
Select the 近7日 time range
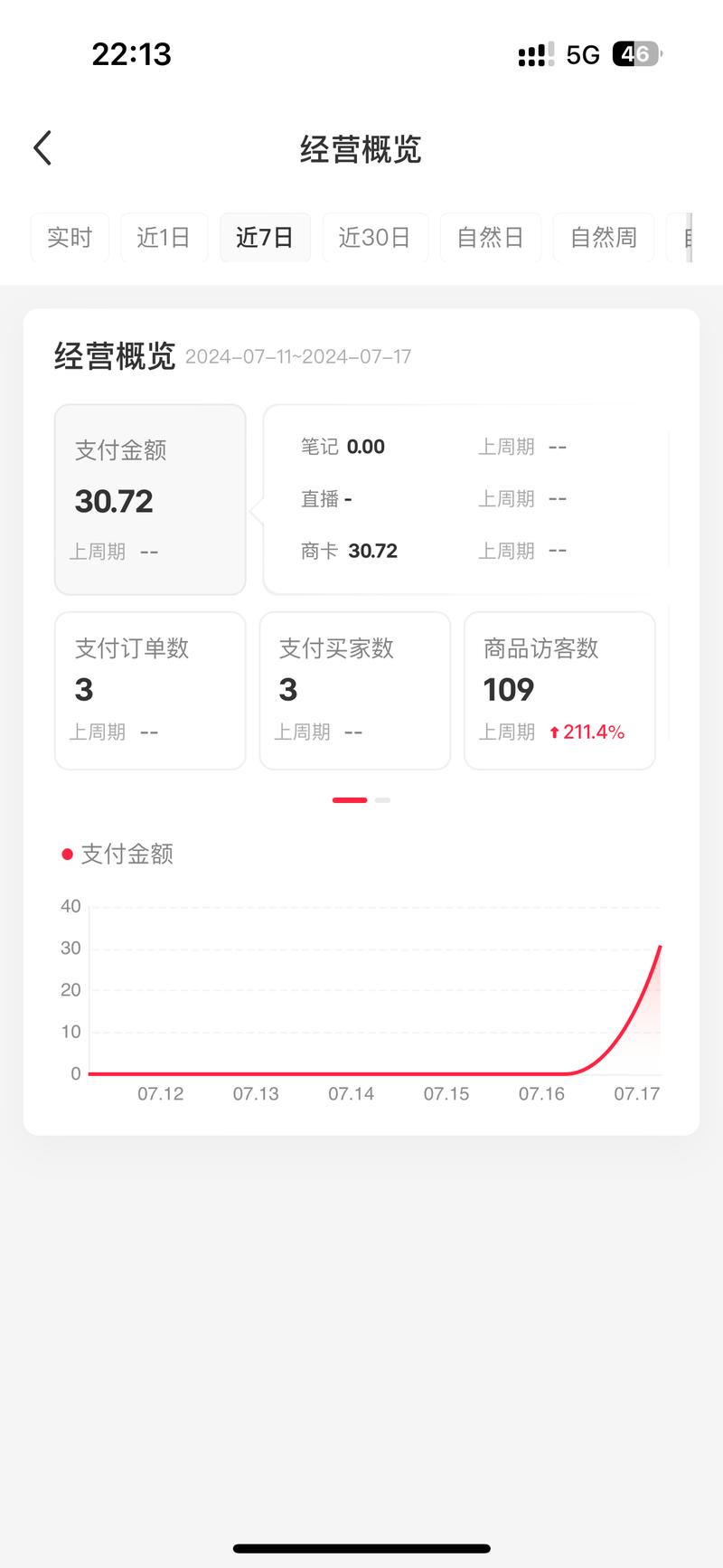[x=265, y=237]
